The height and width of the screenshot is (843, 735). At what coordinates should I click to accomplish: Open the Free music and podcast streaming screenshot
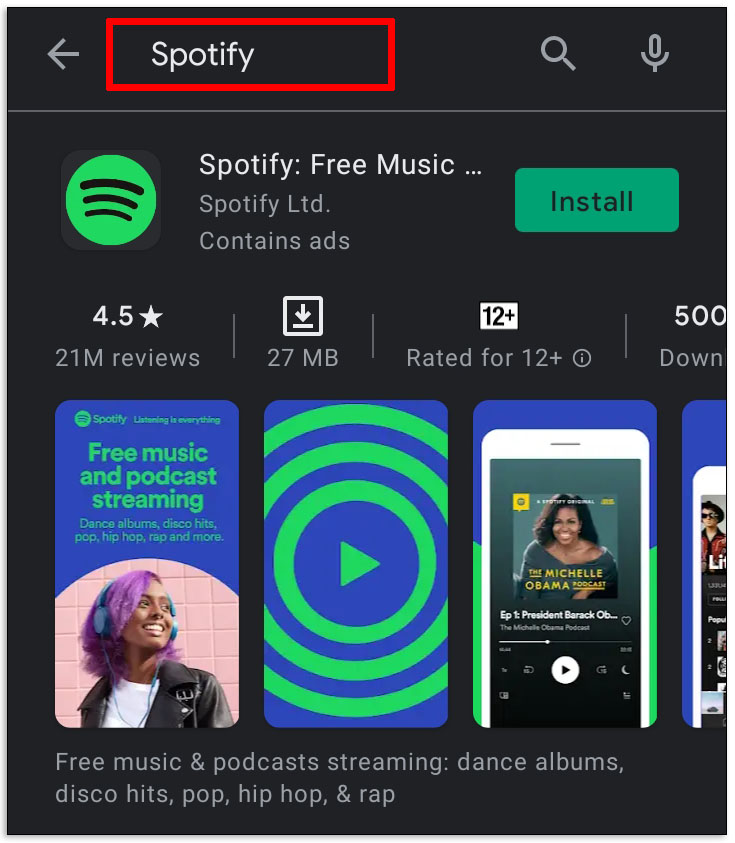pyautogui.click(x=147, y=563)
